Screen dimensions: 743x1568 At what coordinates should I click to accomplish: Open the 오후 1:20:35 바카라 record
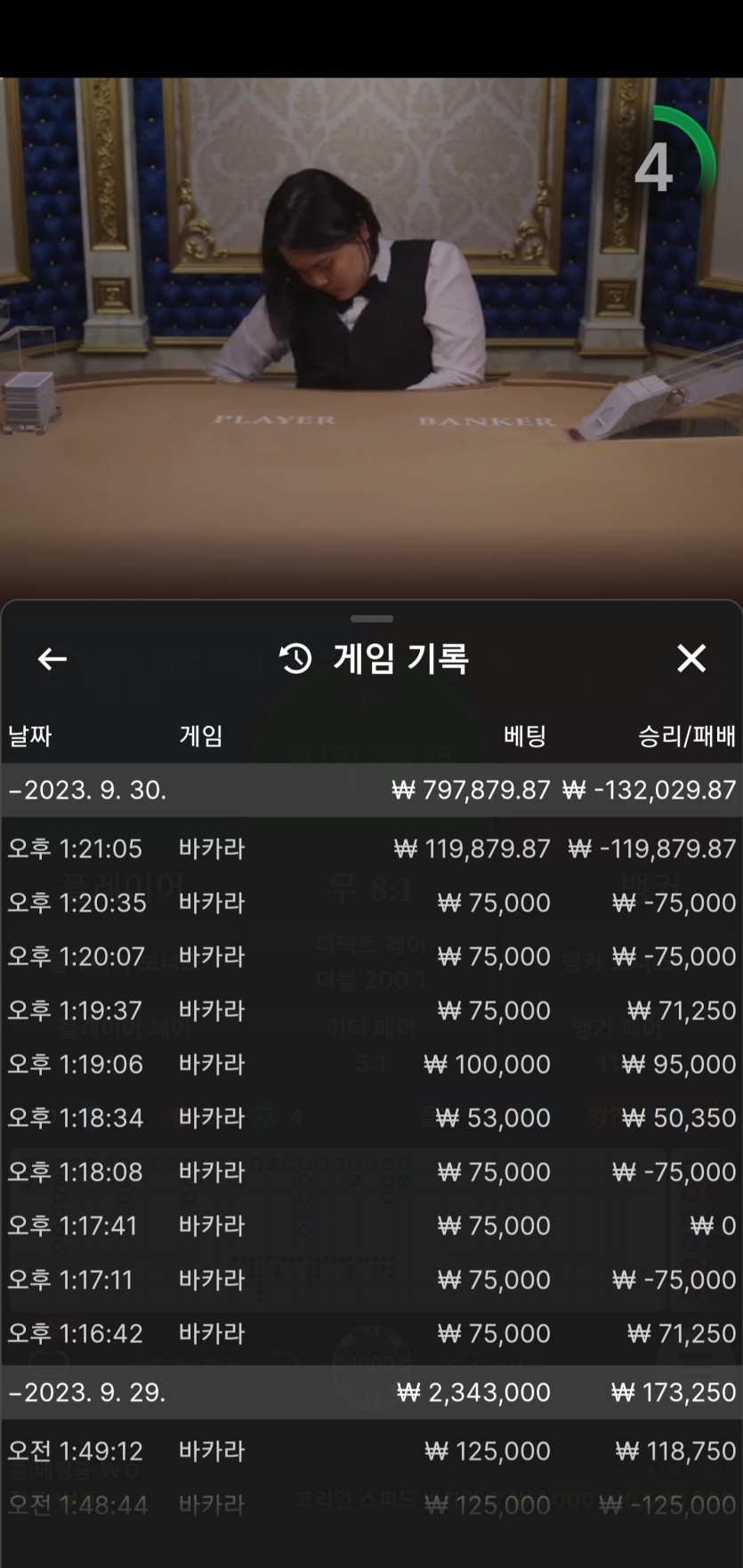pyautogui.click(x=371, y=903)
